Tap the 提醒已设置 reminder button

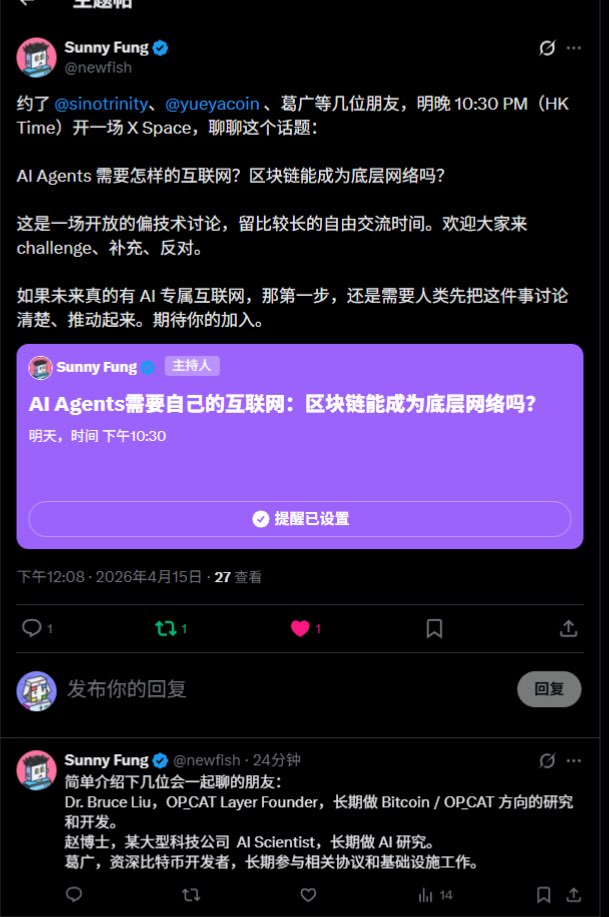(x=299, y=518)
